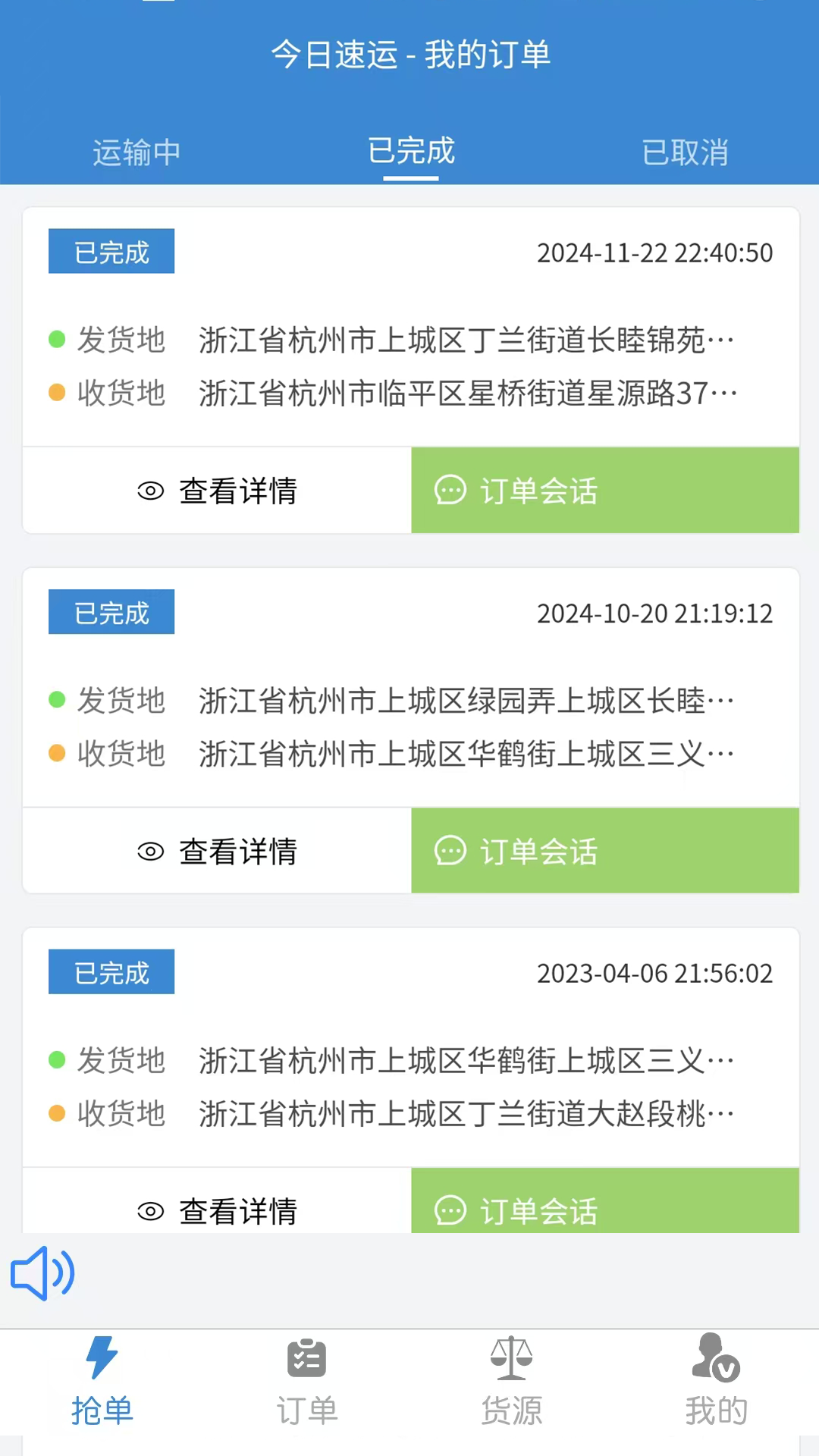
Task: Start 订单会话 for the 2024-10-20 order
Action: (x=606, y=850)
